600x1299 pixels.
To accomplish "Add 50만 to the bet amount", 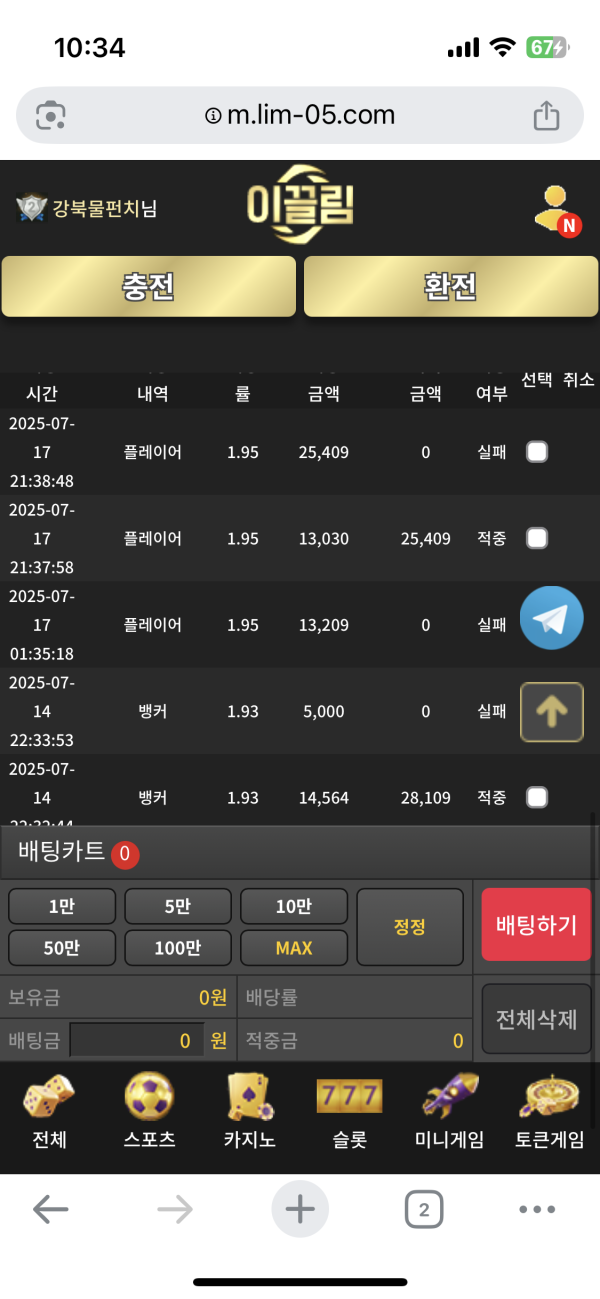I will [x=61, y=948].
